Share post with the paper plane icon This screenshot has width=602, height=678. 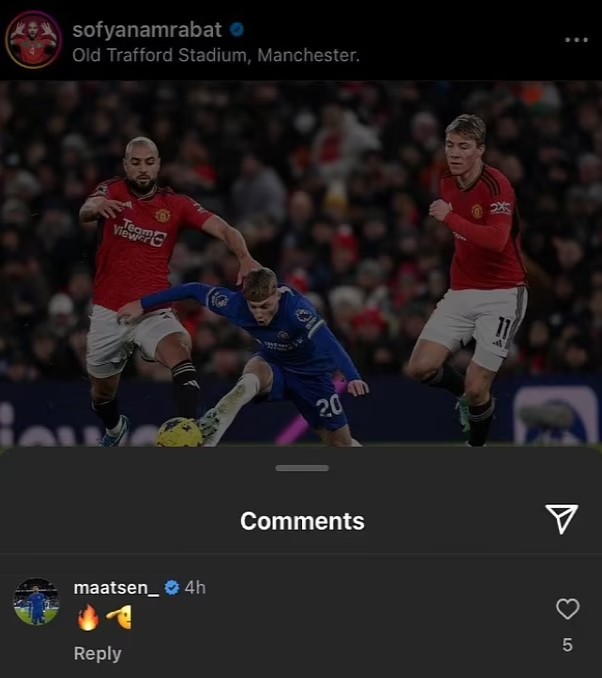pyautogui.click(x=561, y=518)
